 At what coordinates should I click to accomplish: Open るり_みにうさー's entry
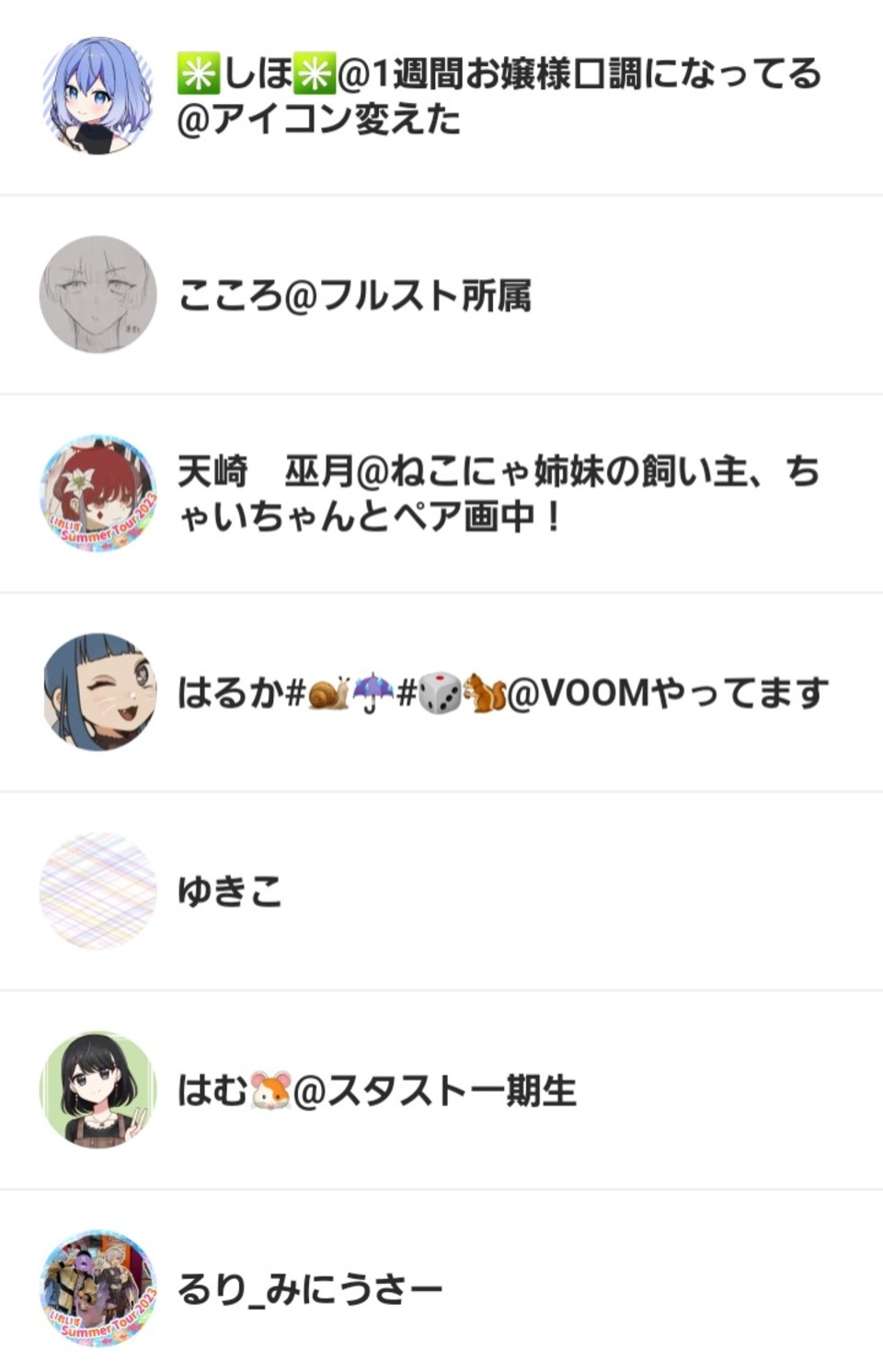click(x=309, y=1289)
